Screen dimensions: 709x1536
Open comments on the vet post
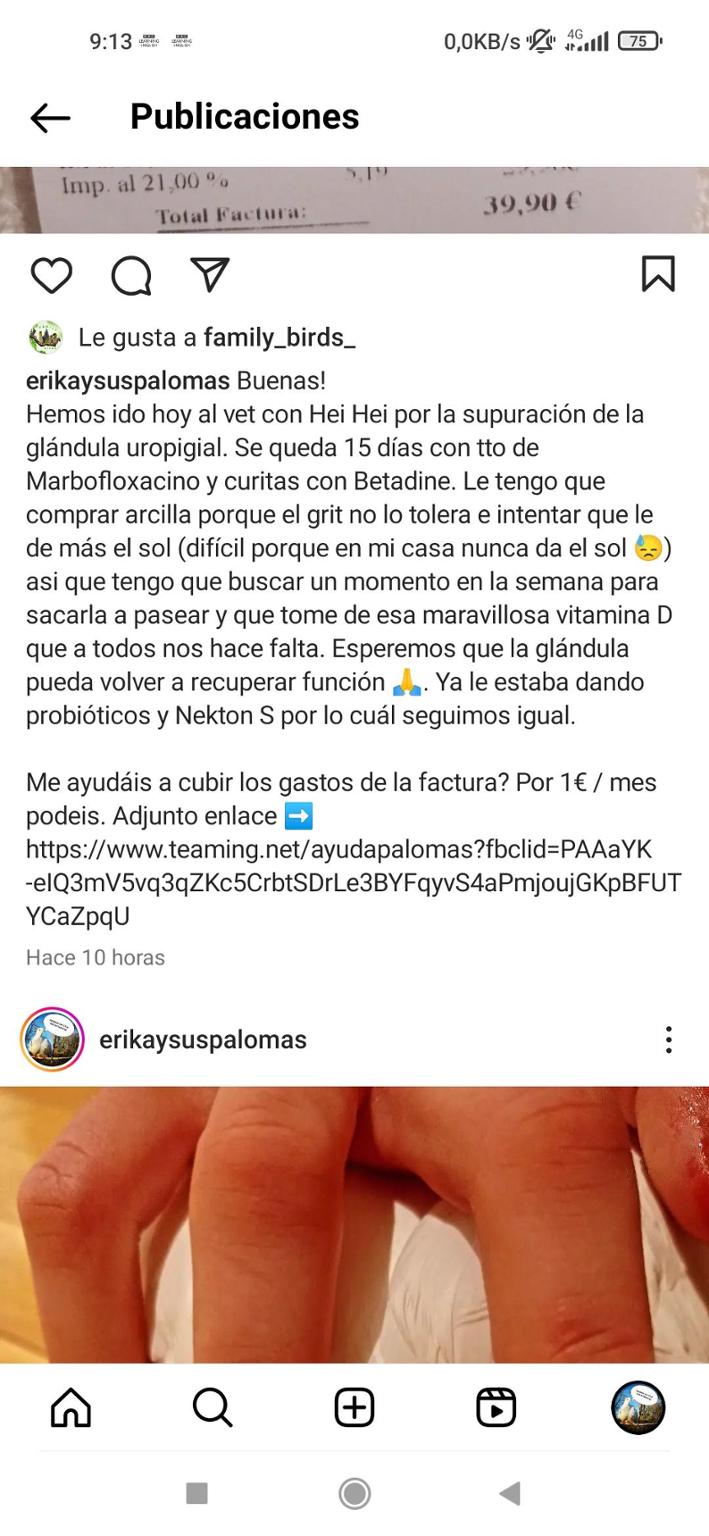pos(131,275)
